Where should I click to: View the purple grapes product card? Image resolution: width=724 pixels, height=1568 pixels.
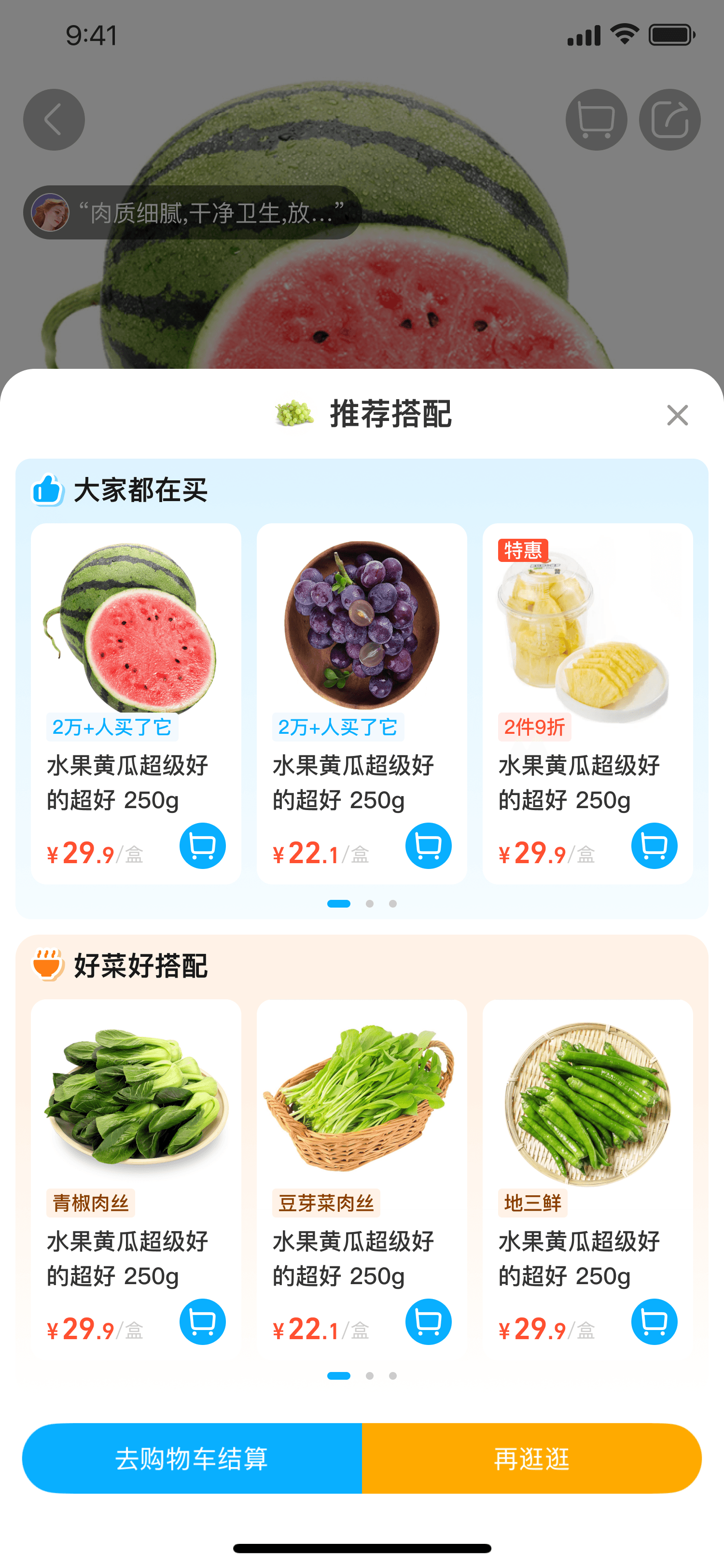coord(362,627)
